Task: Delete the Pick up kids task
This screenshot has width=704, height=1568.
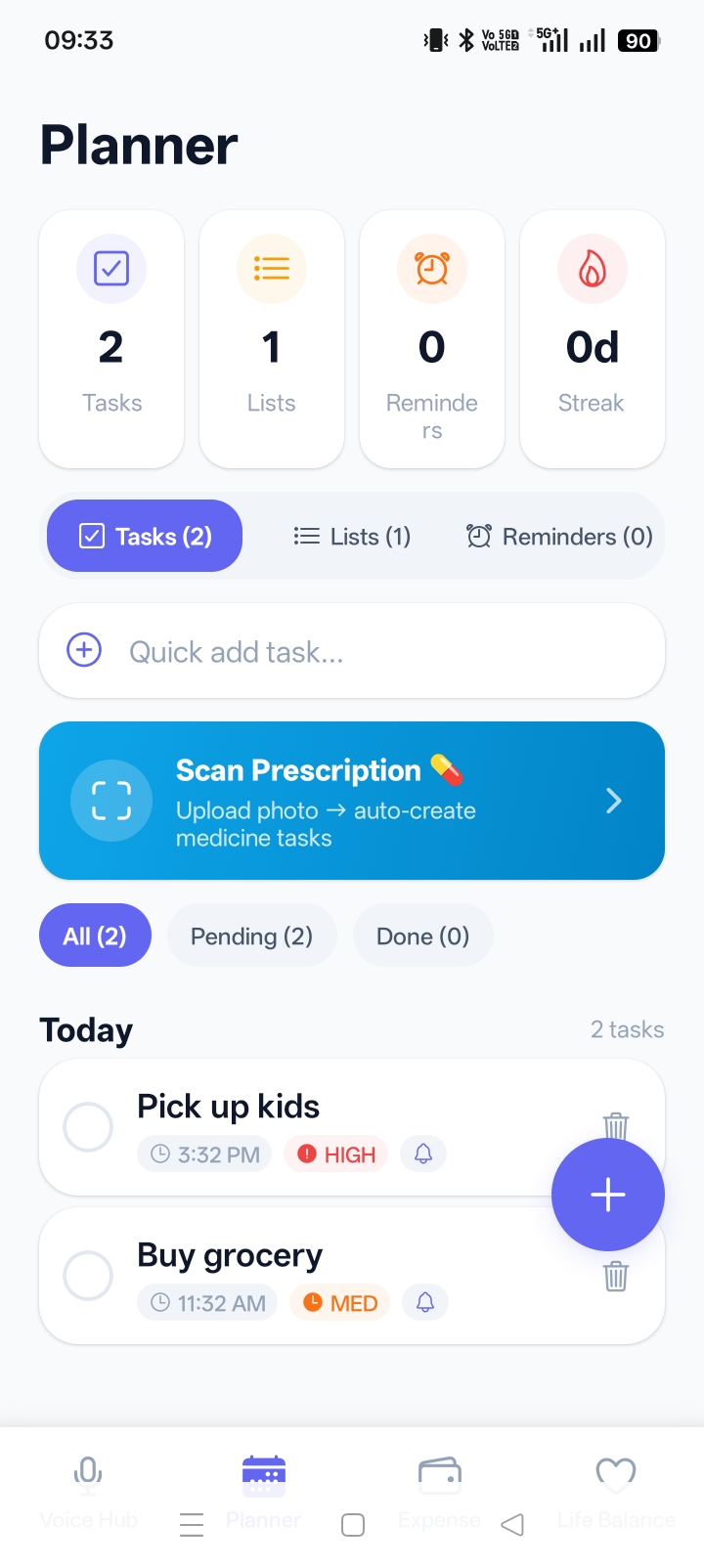Action: pos(616,1125)
